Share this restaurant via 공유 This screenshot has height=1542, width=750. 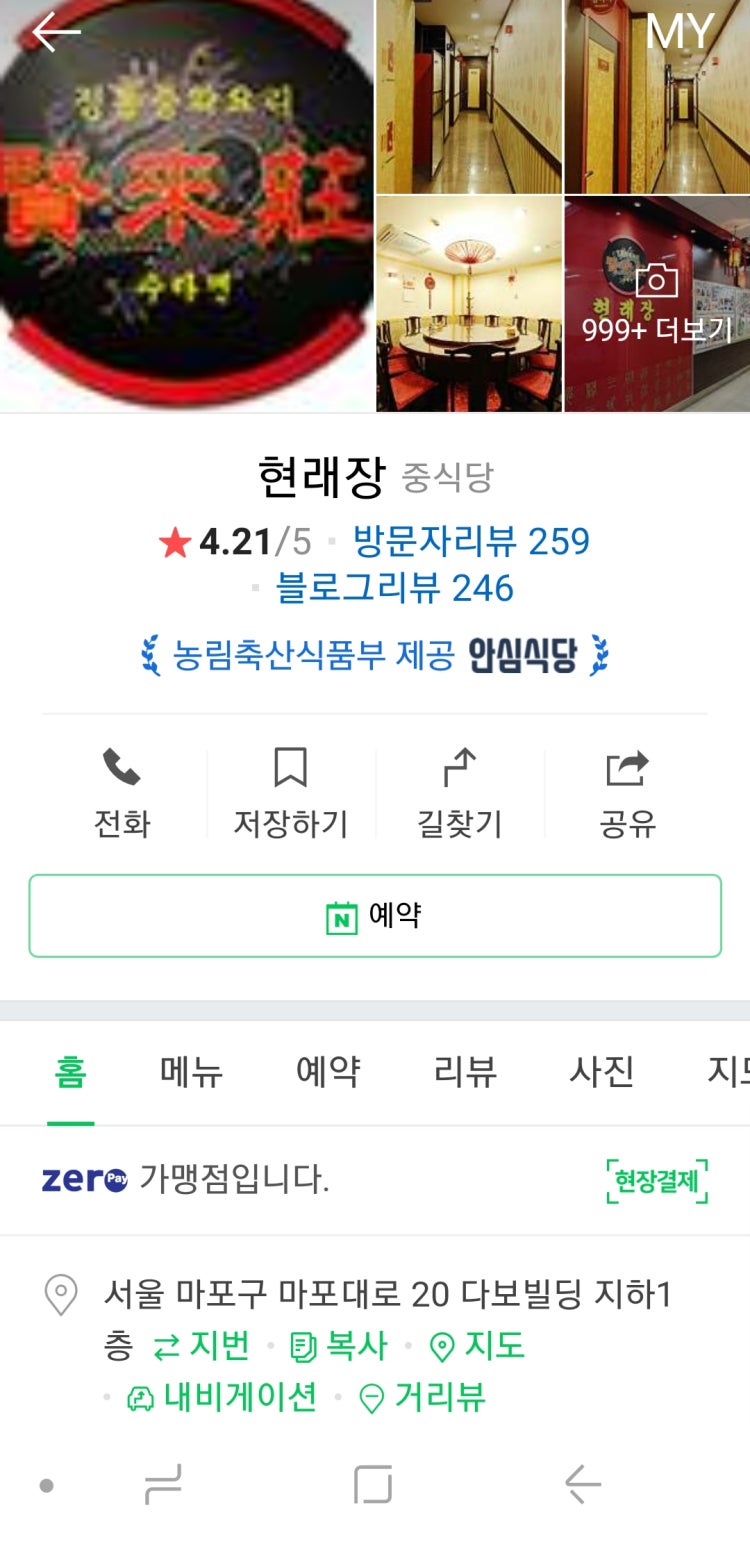click(x=627, y=793)
